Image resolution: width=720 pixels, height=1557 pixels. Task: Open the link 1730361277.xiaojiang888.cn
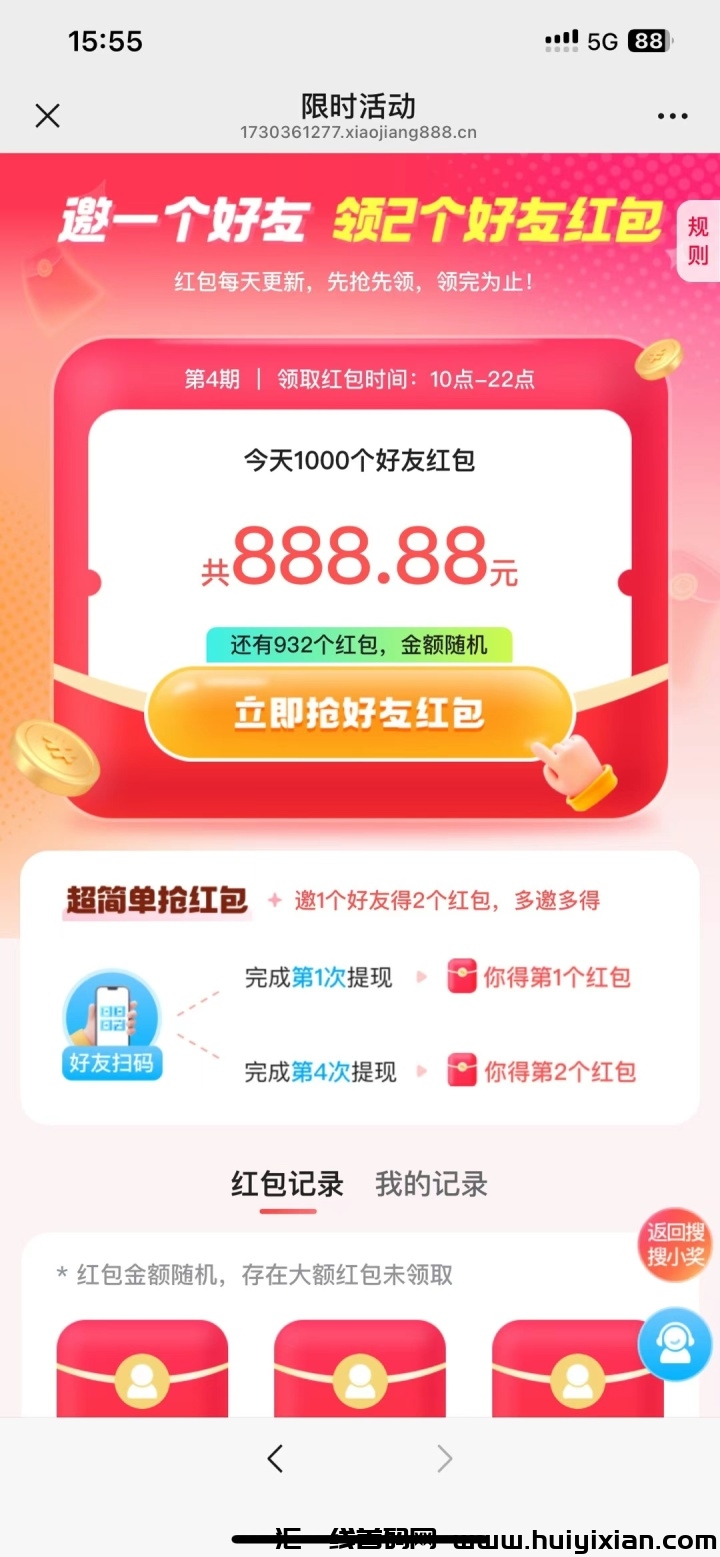(357, 132)
